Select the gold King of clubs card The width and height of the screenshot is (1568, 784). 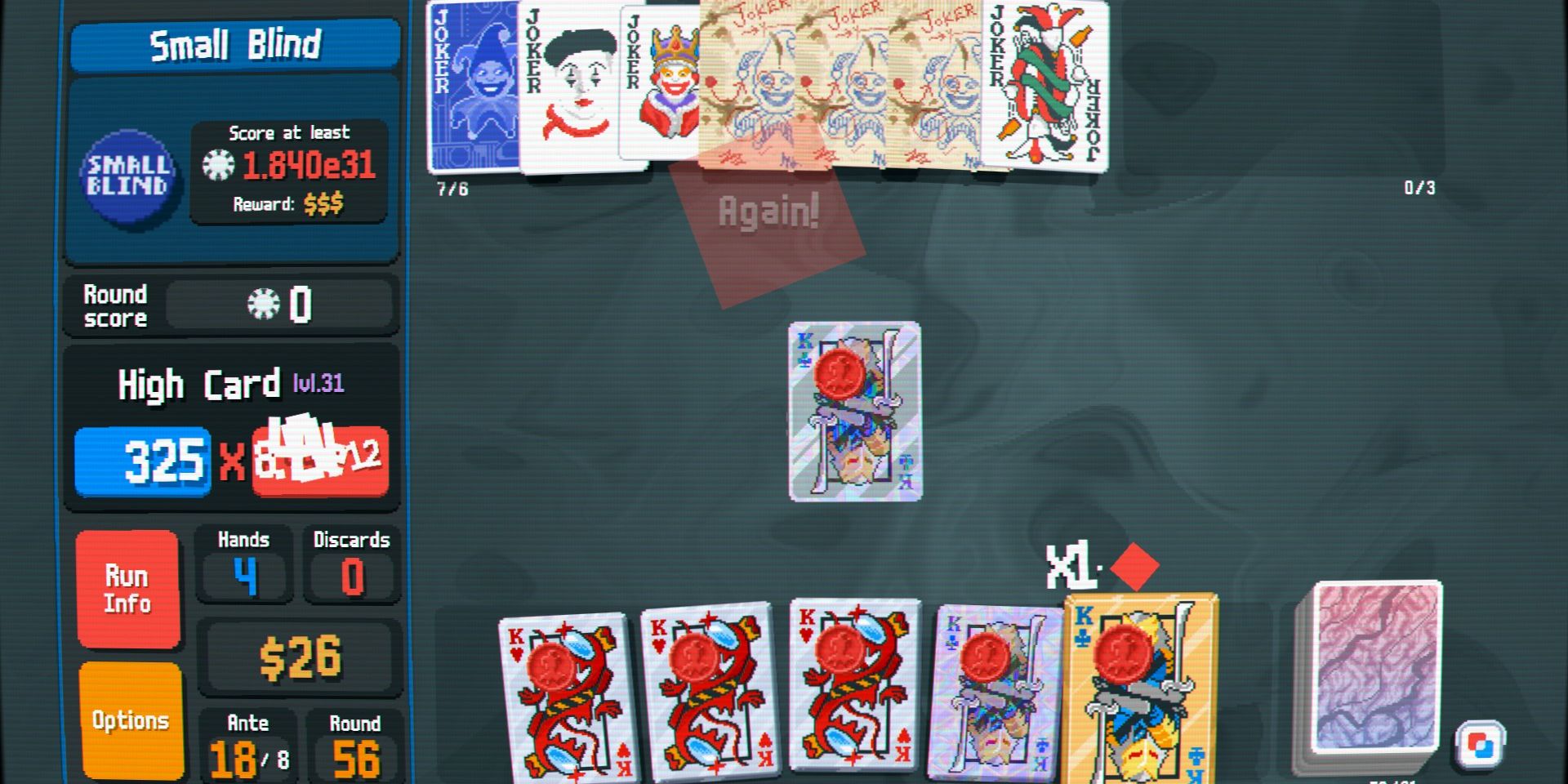point(1141,690)
